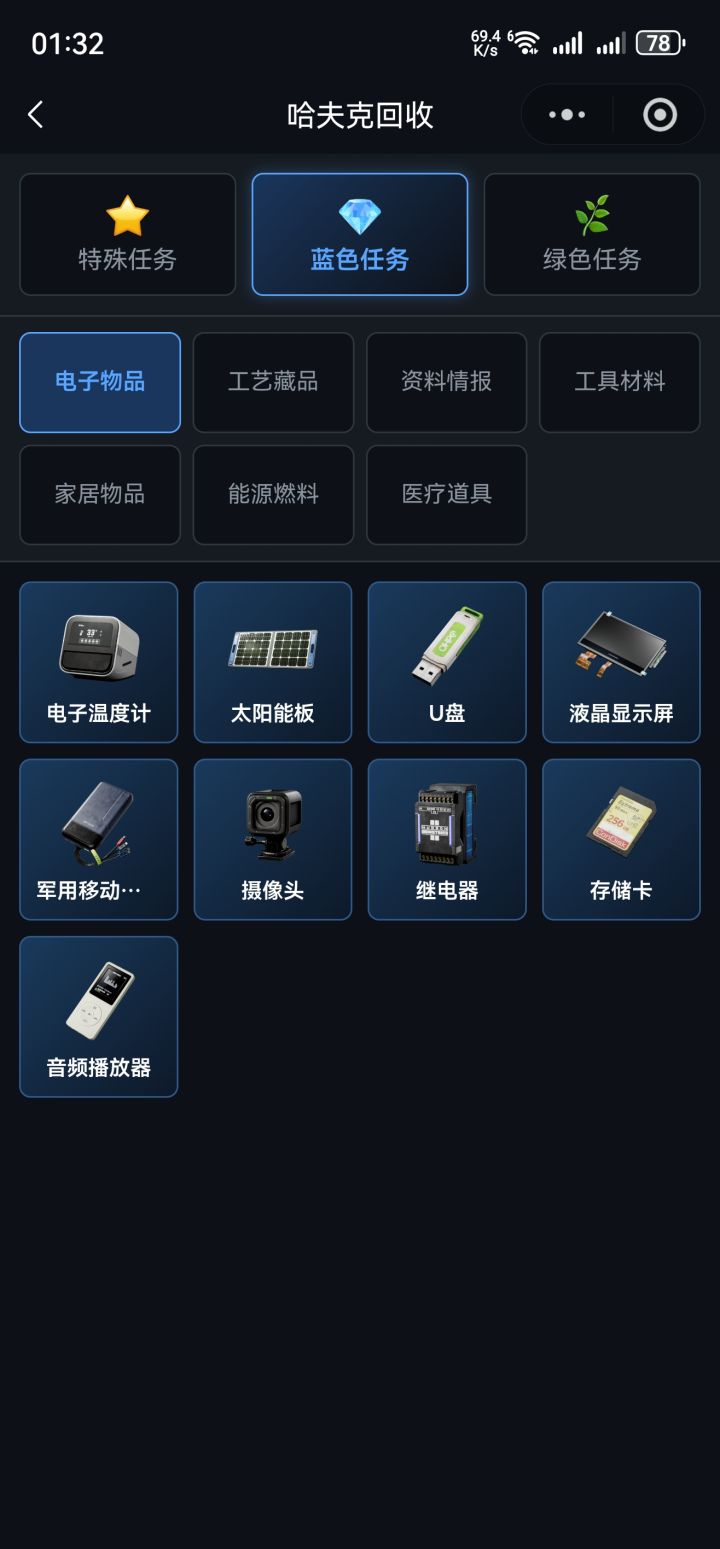Switch to the 特殊任务 tab
720x1549 pixels.
click(127, 234)
